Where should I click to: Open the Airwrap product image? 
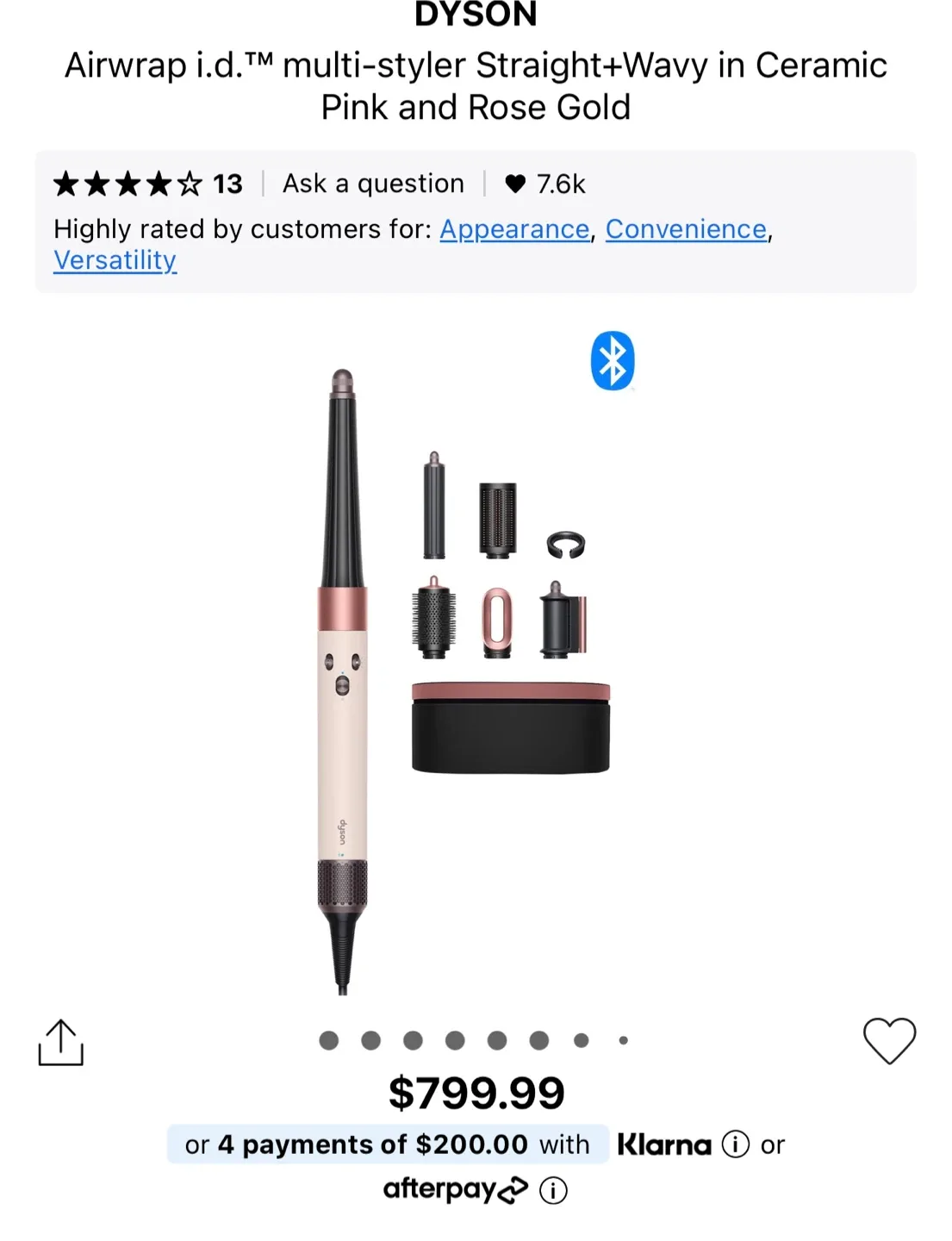[x=474, y=672]
